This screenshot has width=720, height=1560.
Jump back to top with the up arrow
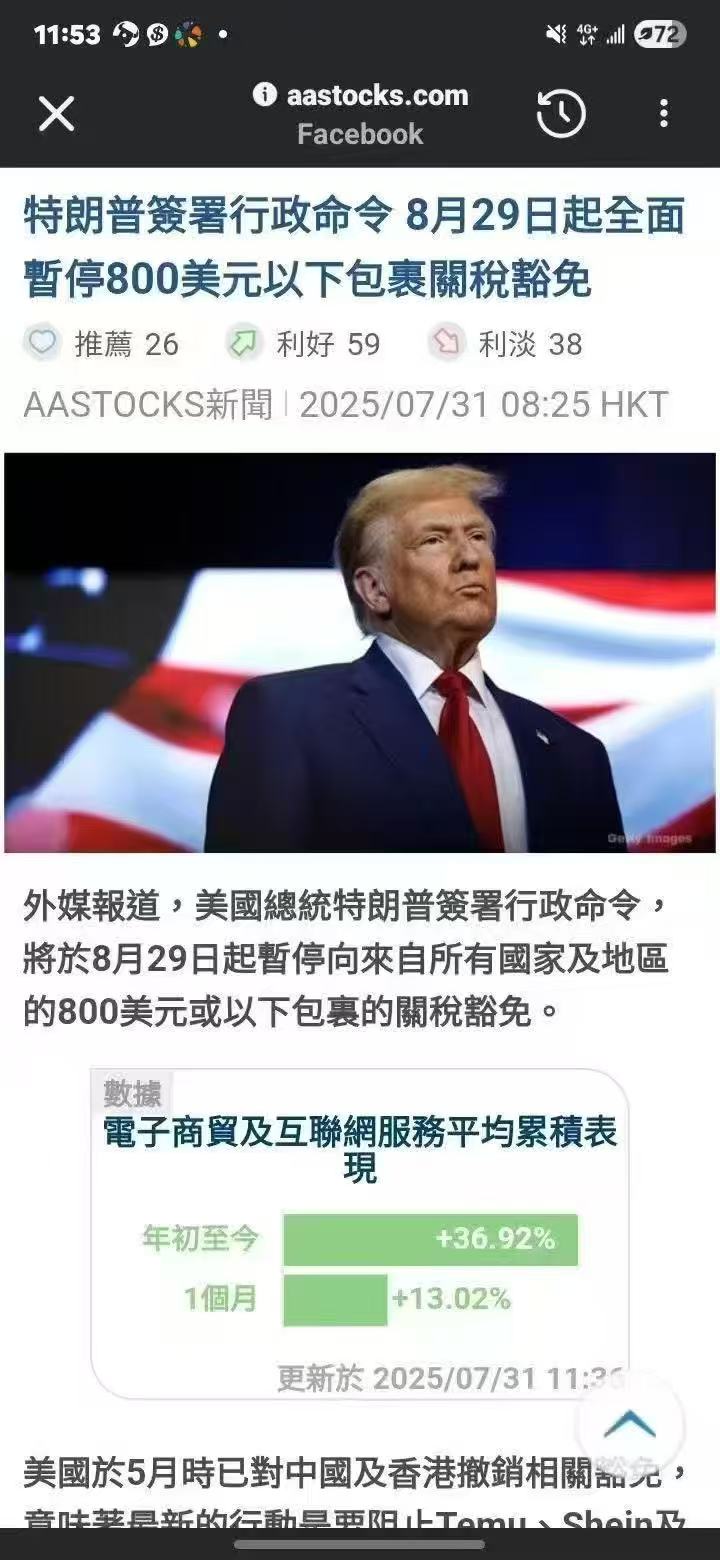[630, 1423]
